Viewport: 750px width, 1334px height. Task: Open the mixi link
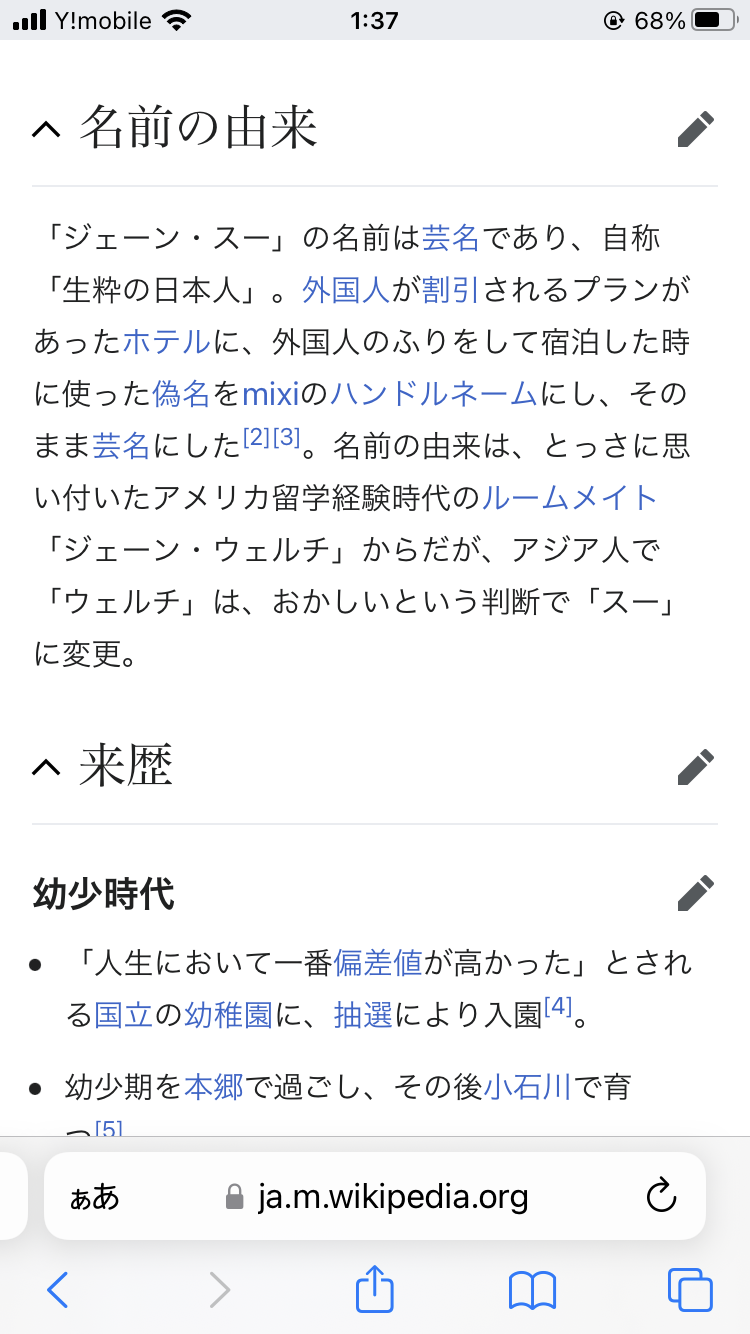pos(271,394)
